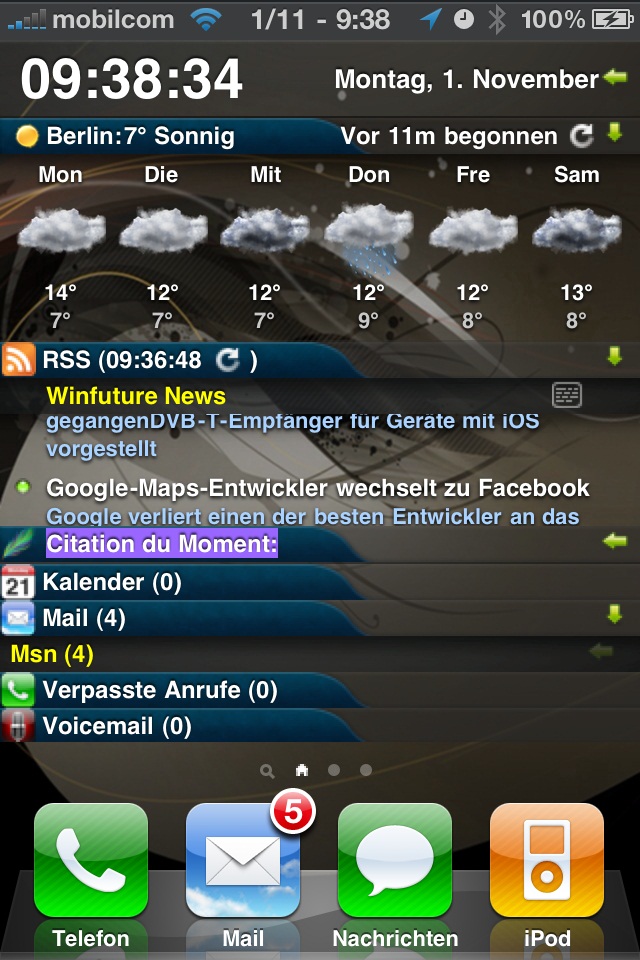Collapse the RSS section
640x960 pixels.
point(614,356)
